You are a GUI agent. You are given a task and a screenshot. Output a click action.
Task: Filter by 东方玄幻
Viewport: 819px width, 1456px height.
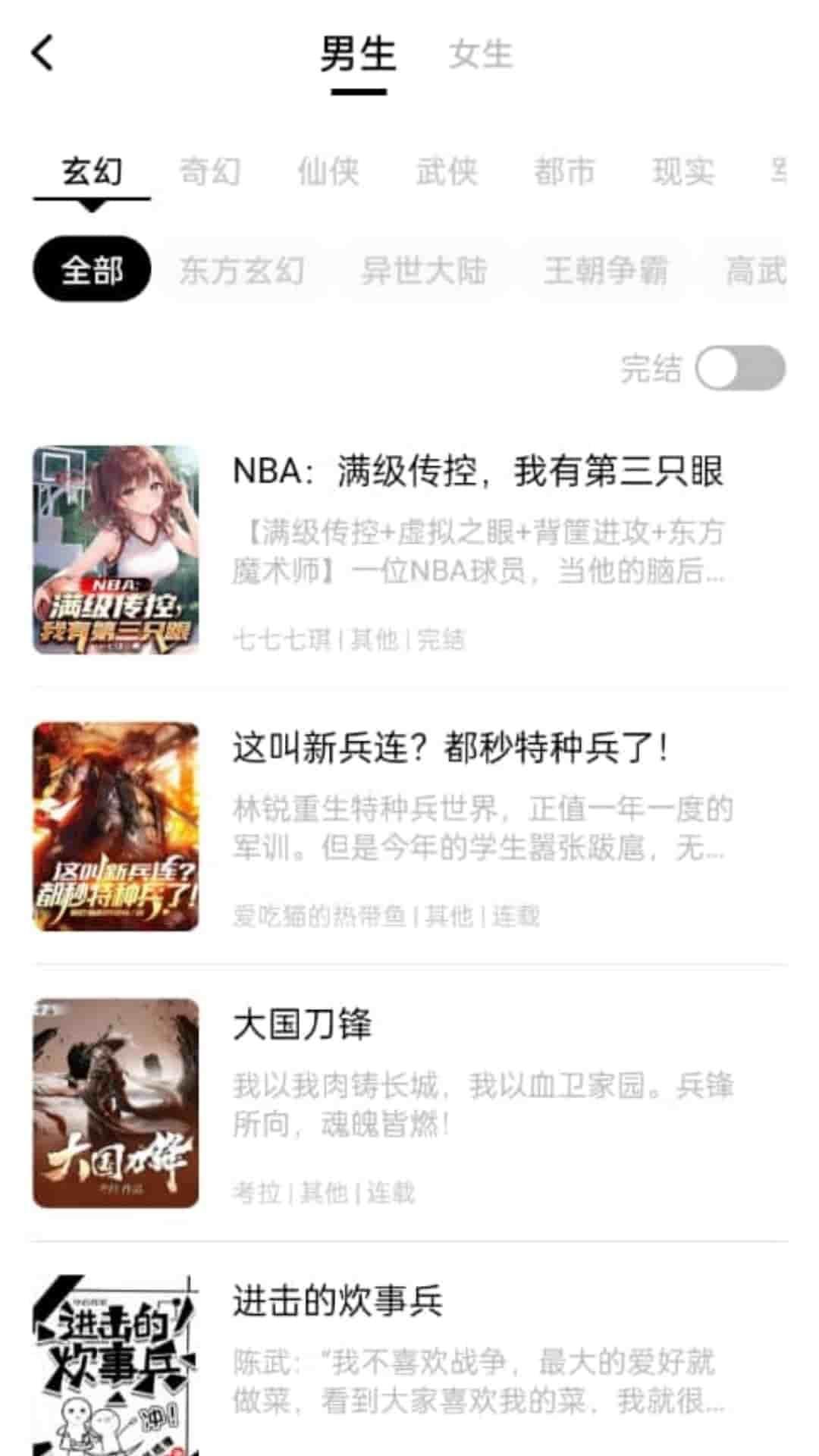click(242, 270)
